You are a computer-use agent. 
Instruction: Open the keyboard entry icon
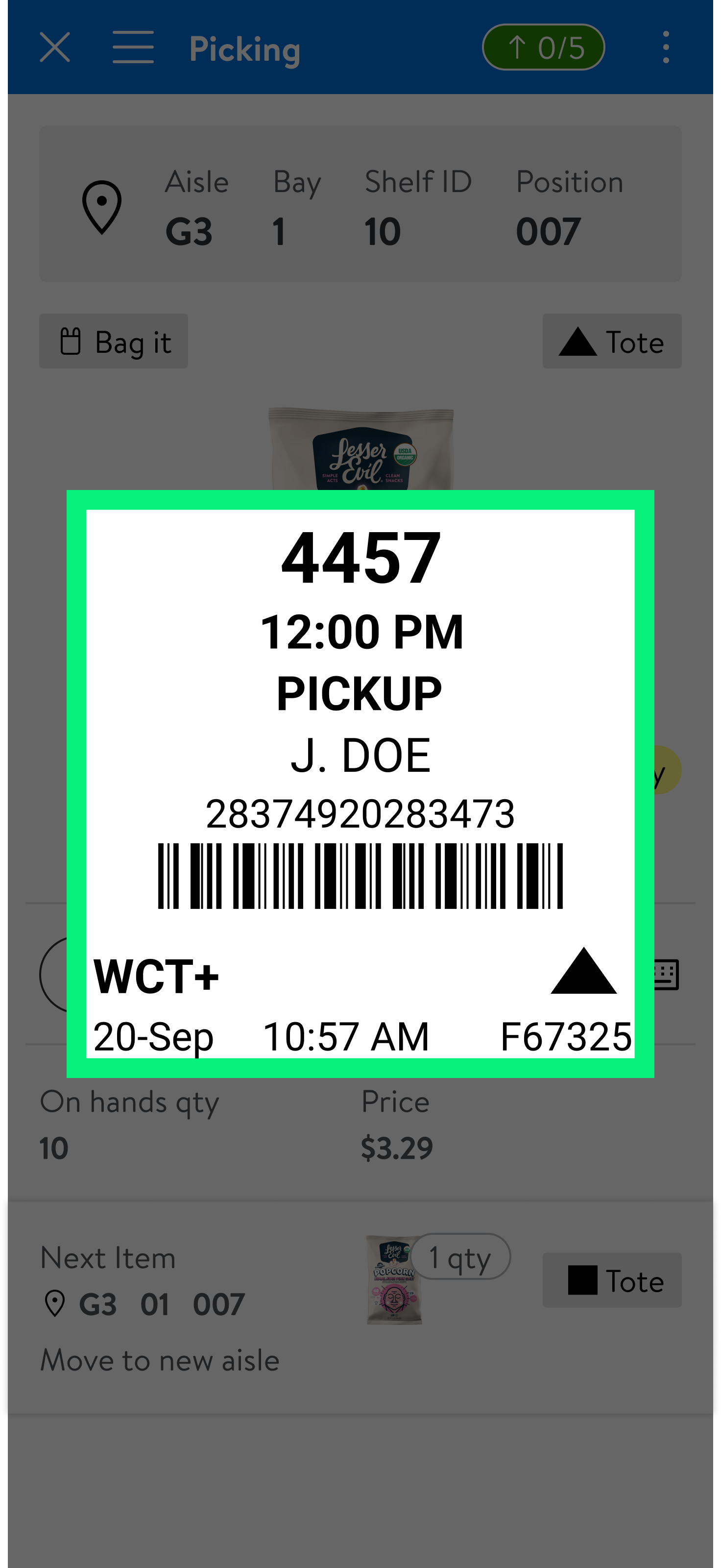pyautogui.click(x=668, y=975)
